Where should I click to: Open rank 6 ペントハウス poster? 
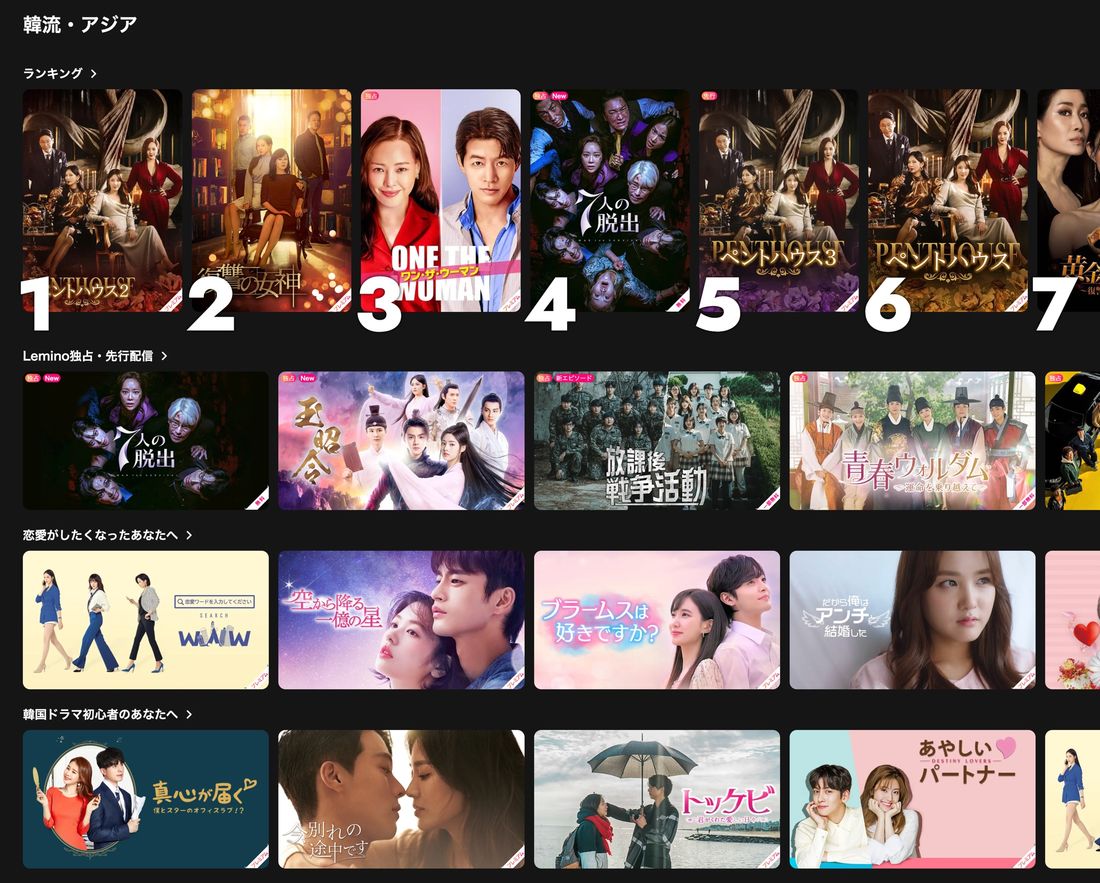[x=947, y=200]
